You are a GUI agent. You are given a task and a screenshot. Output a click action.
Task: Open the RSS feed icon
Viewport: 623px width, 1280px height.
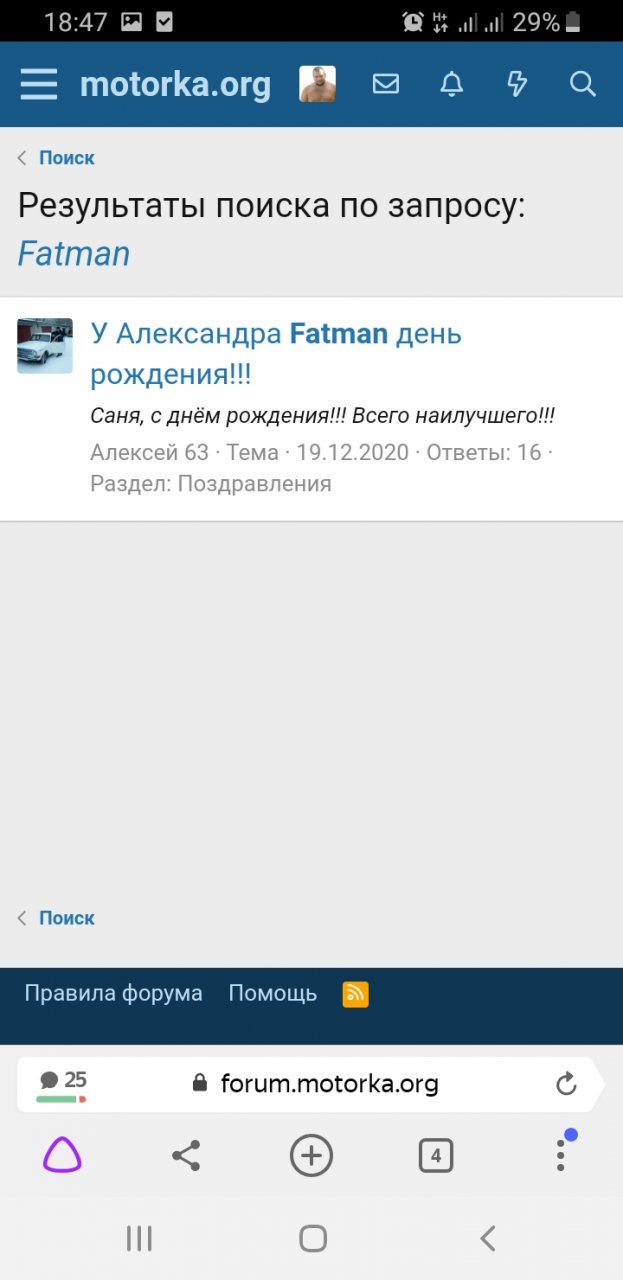[x=356, y=994]
